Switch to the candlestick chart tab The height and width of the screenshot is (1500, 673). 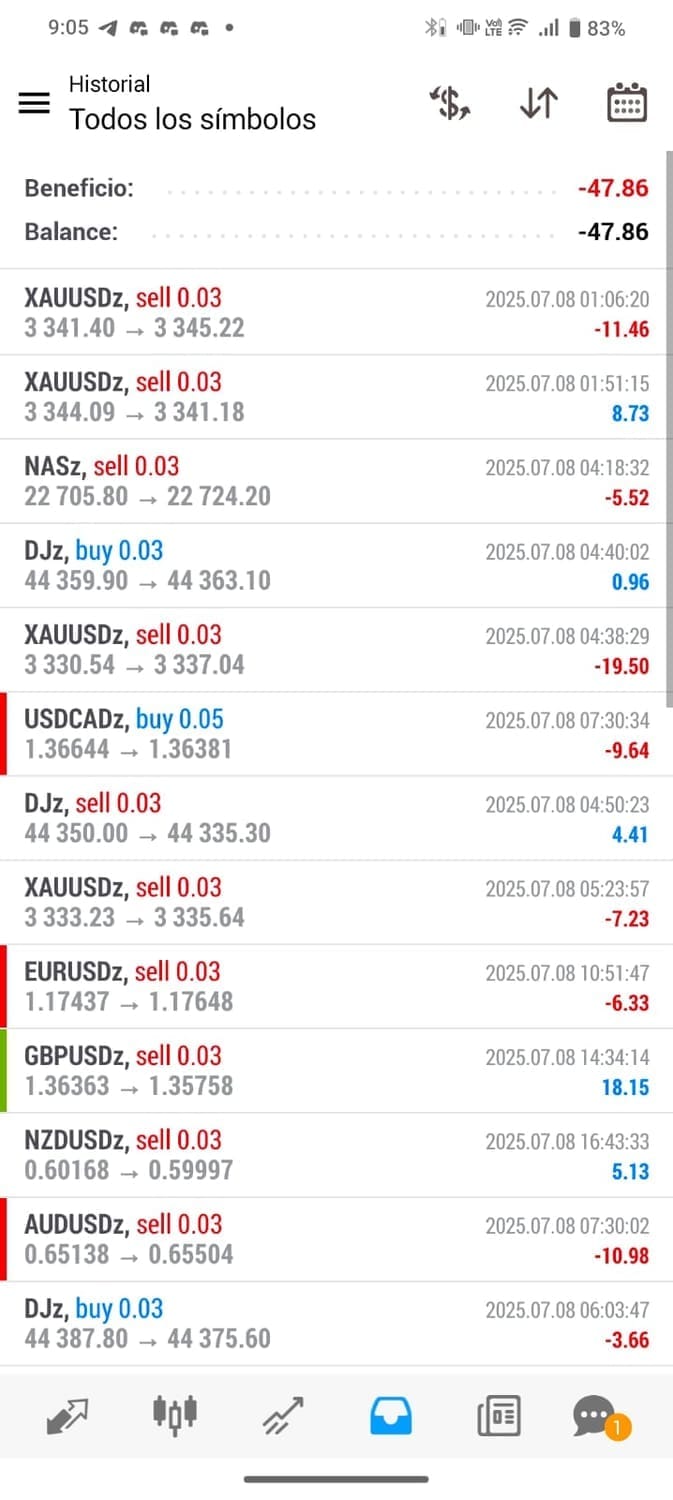[x=175, y=1414]
